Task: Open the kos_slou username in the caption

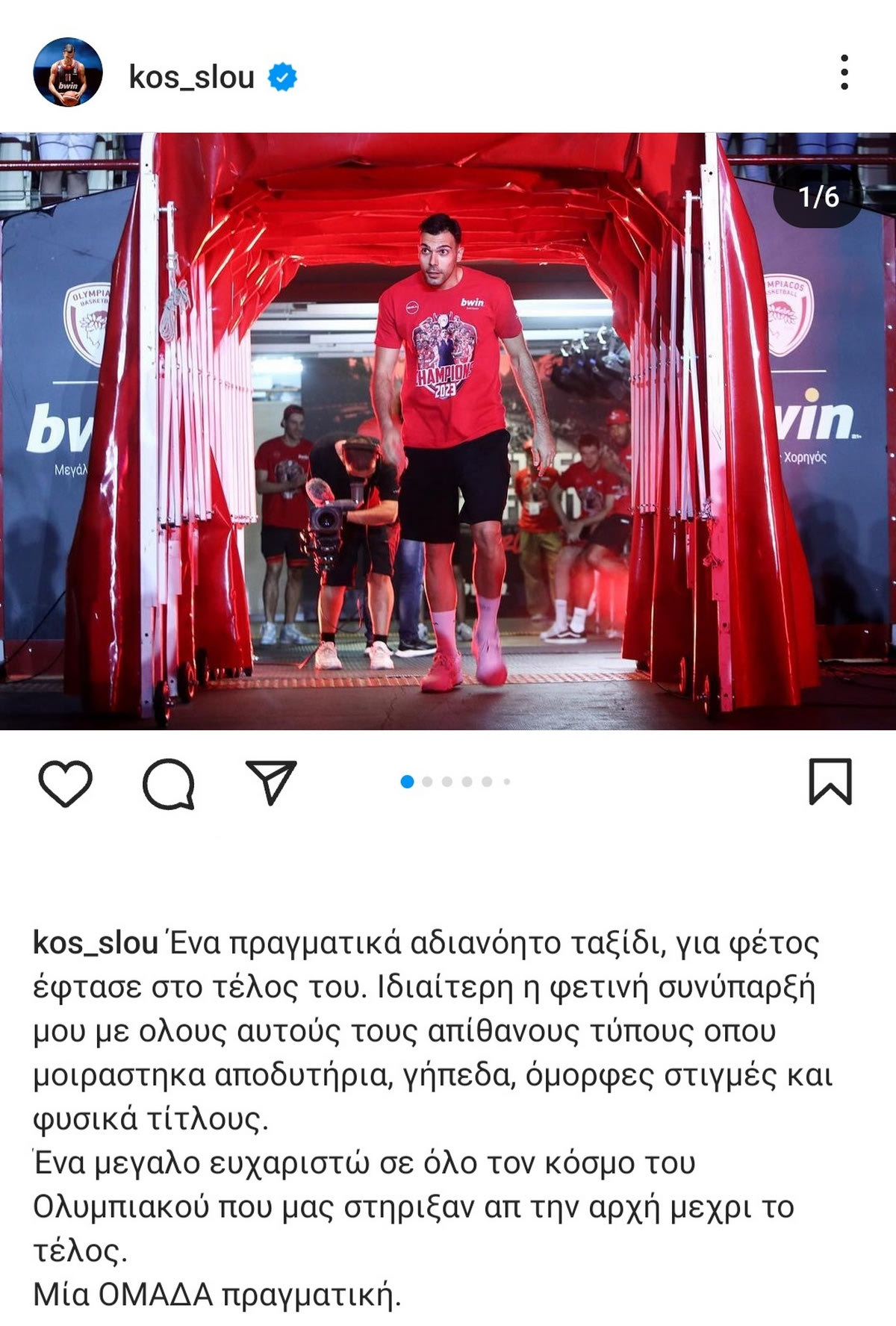Action: (95, 943)
